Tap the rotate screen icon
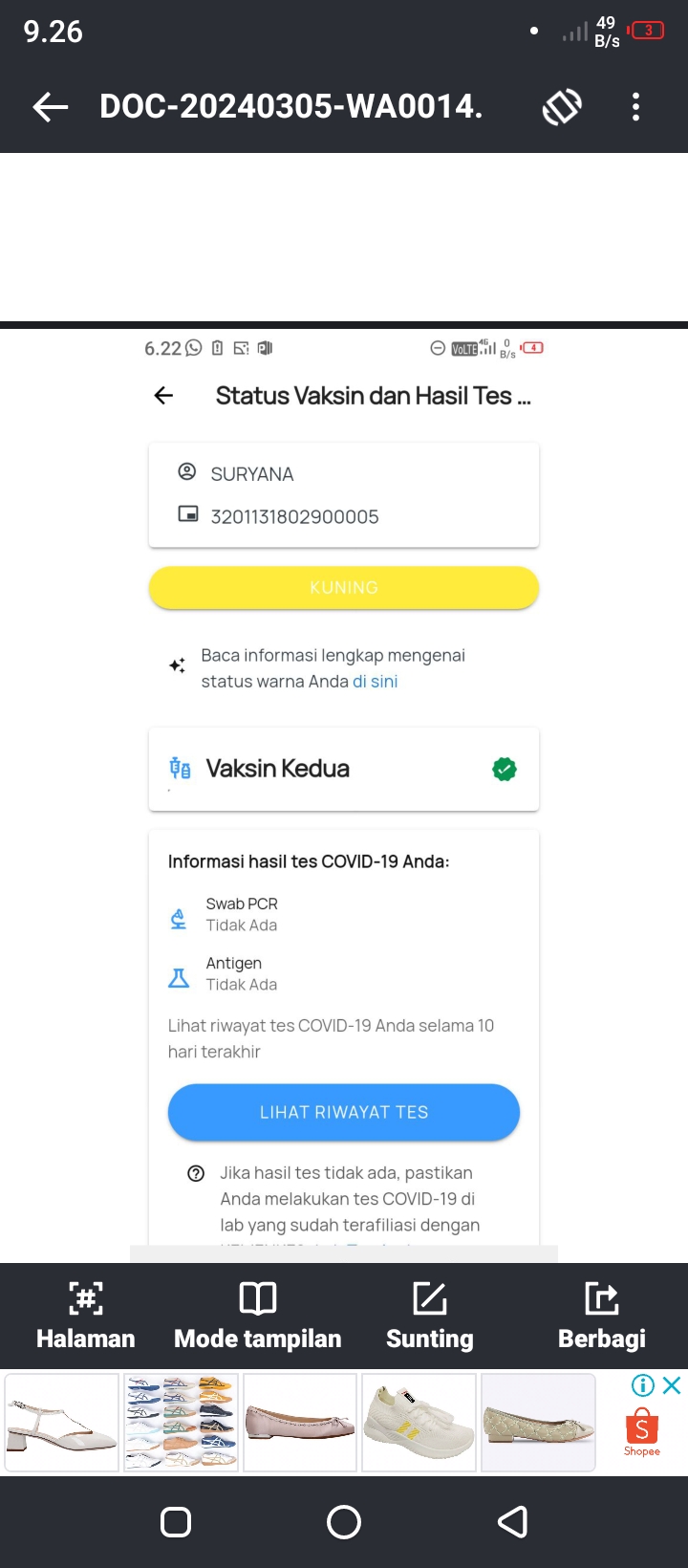The width and height of the screenshot is (688, 1568). tap(562, 107)
